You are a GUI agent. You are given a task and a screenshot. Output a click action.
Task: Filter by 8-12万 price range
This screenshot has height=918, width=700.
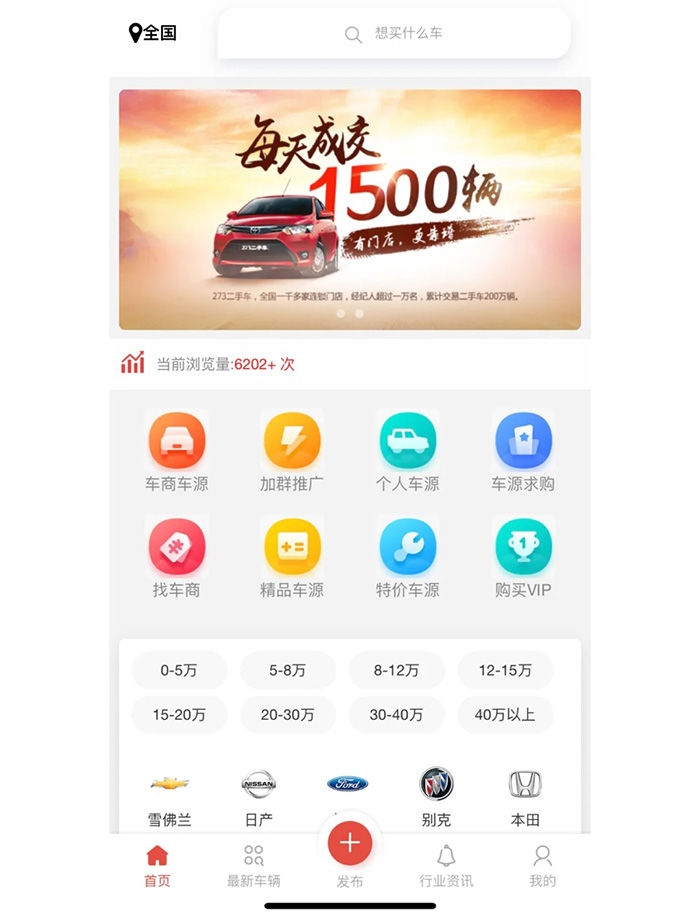coord(396,670)
